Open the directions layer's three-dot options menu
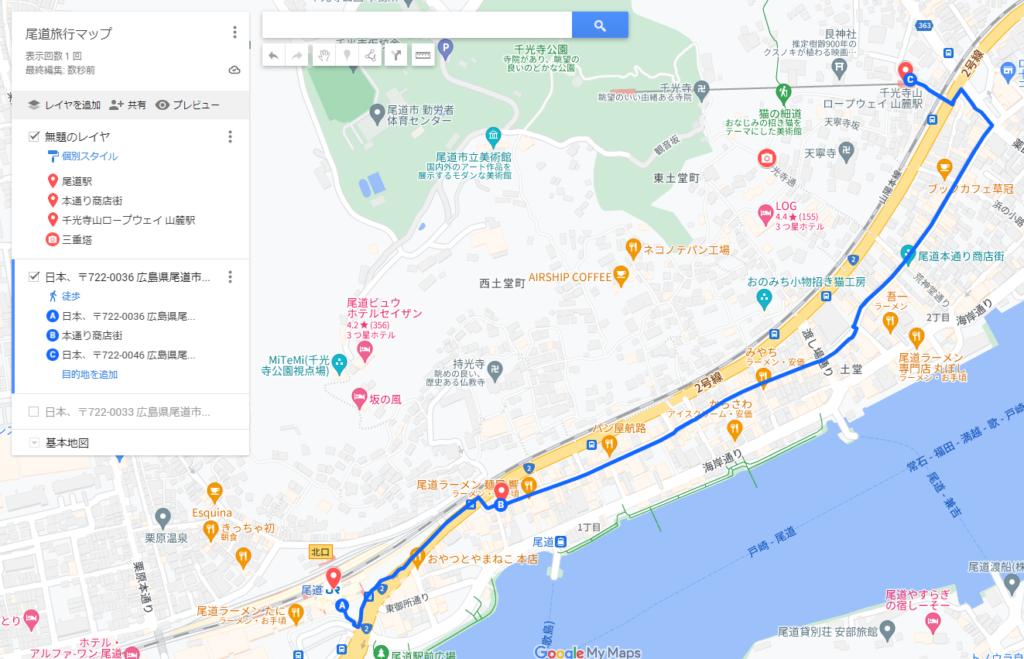This screenshot has height=659, width=1024. pos(230,277)
